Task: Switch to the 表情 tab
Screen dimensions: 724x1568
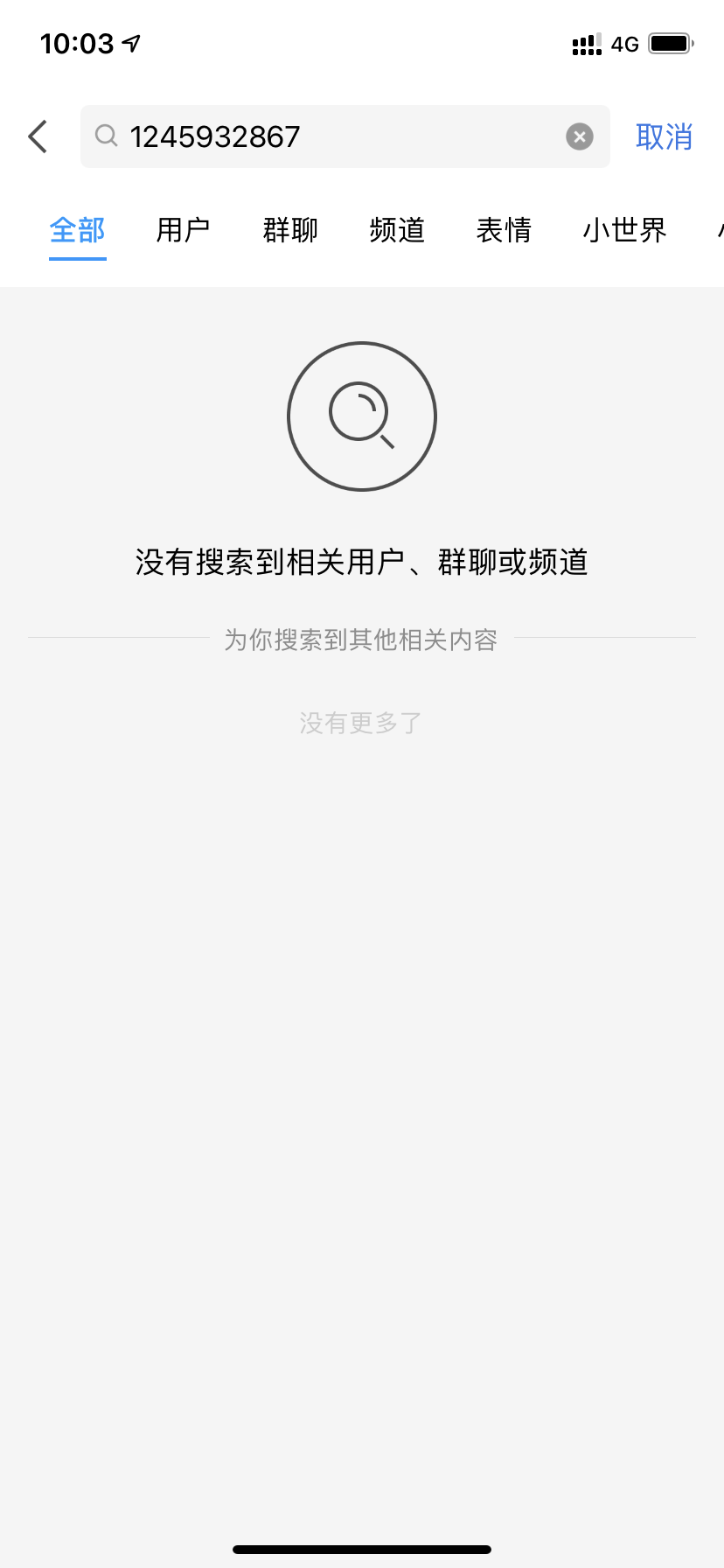Action: (504, 230)
